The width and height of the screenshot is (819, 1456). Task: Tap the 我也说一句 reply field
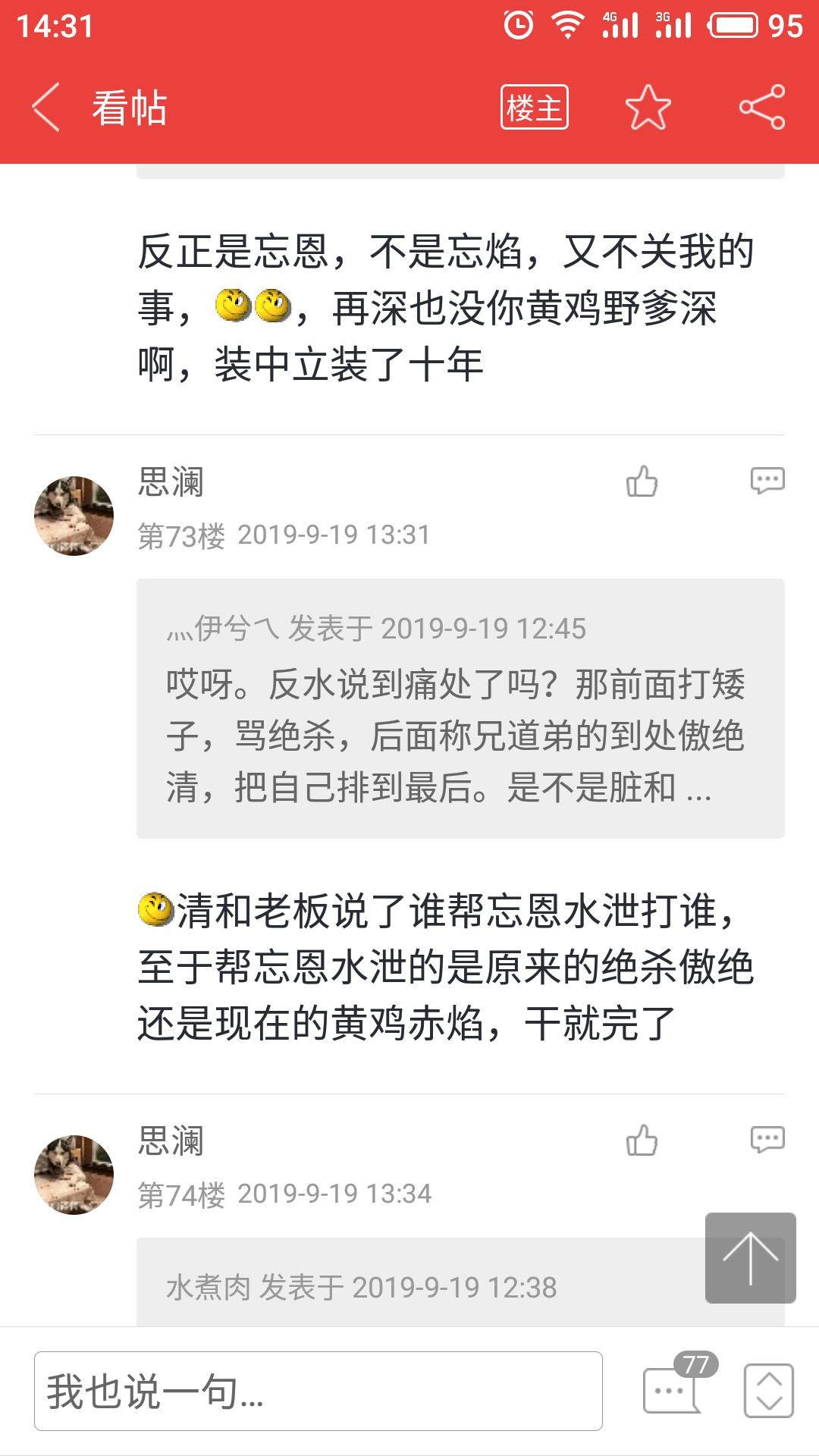pos(318,1392)
